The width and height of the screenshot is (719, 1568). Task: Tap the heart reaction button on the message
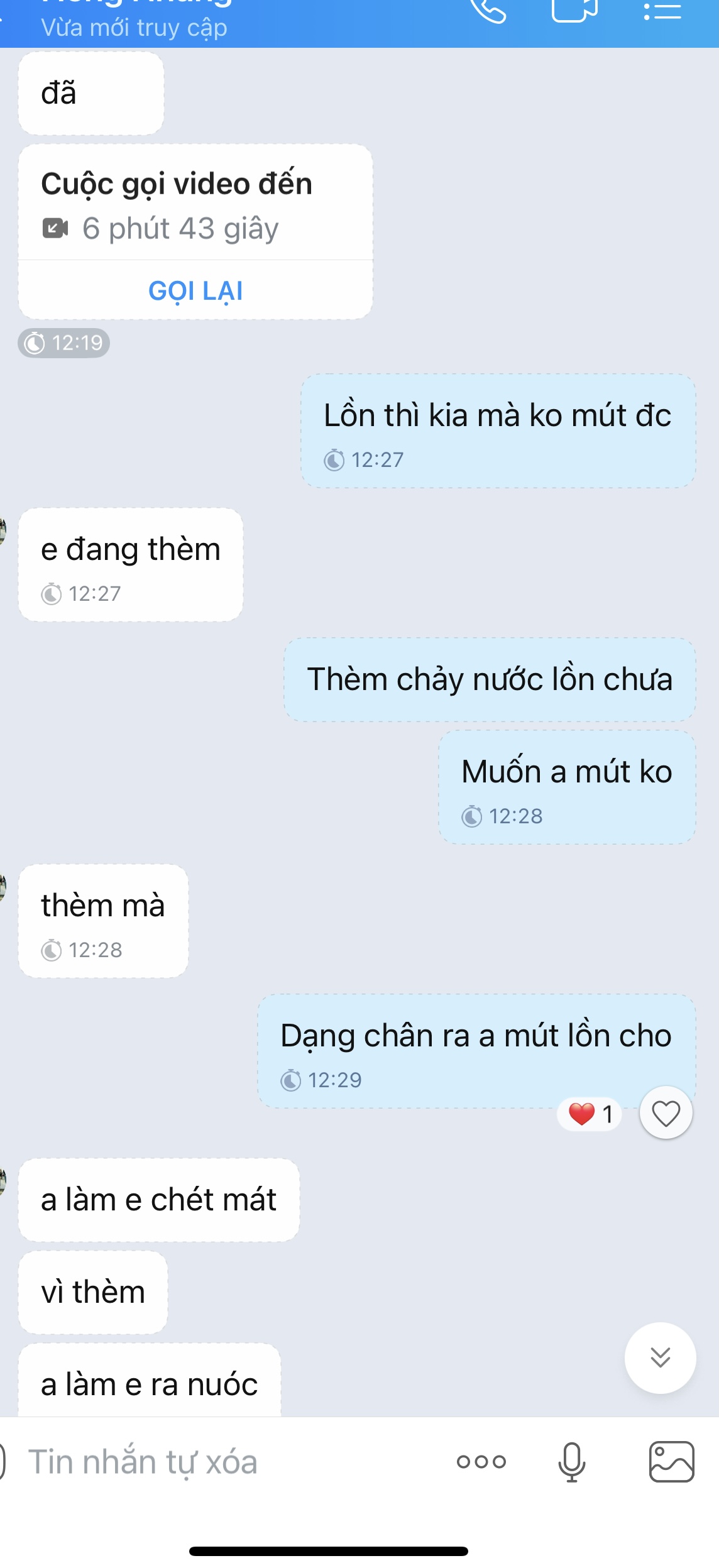(x=666, y=1114)
